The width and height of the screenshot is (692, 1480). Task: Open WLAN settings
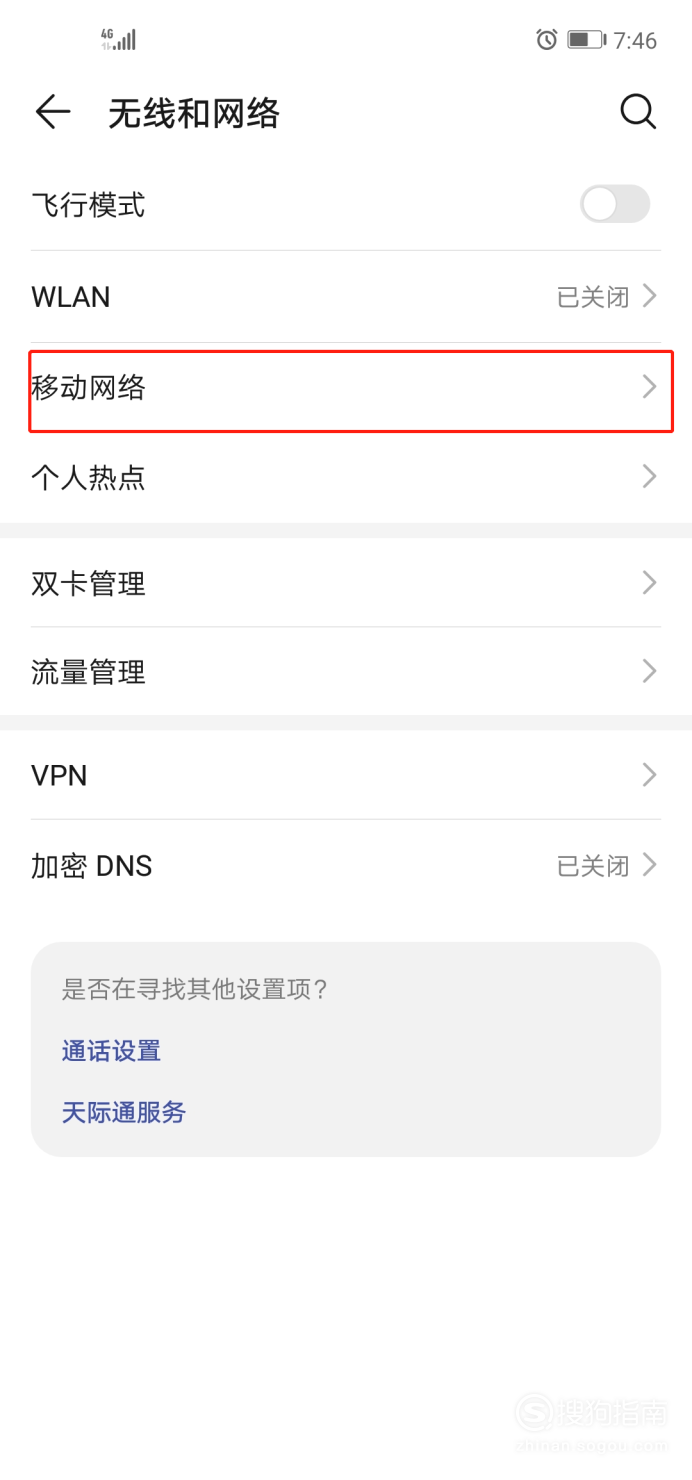pos(346,297)
